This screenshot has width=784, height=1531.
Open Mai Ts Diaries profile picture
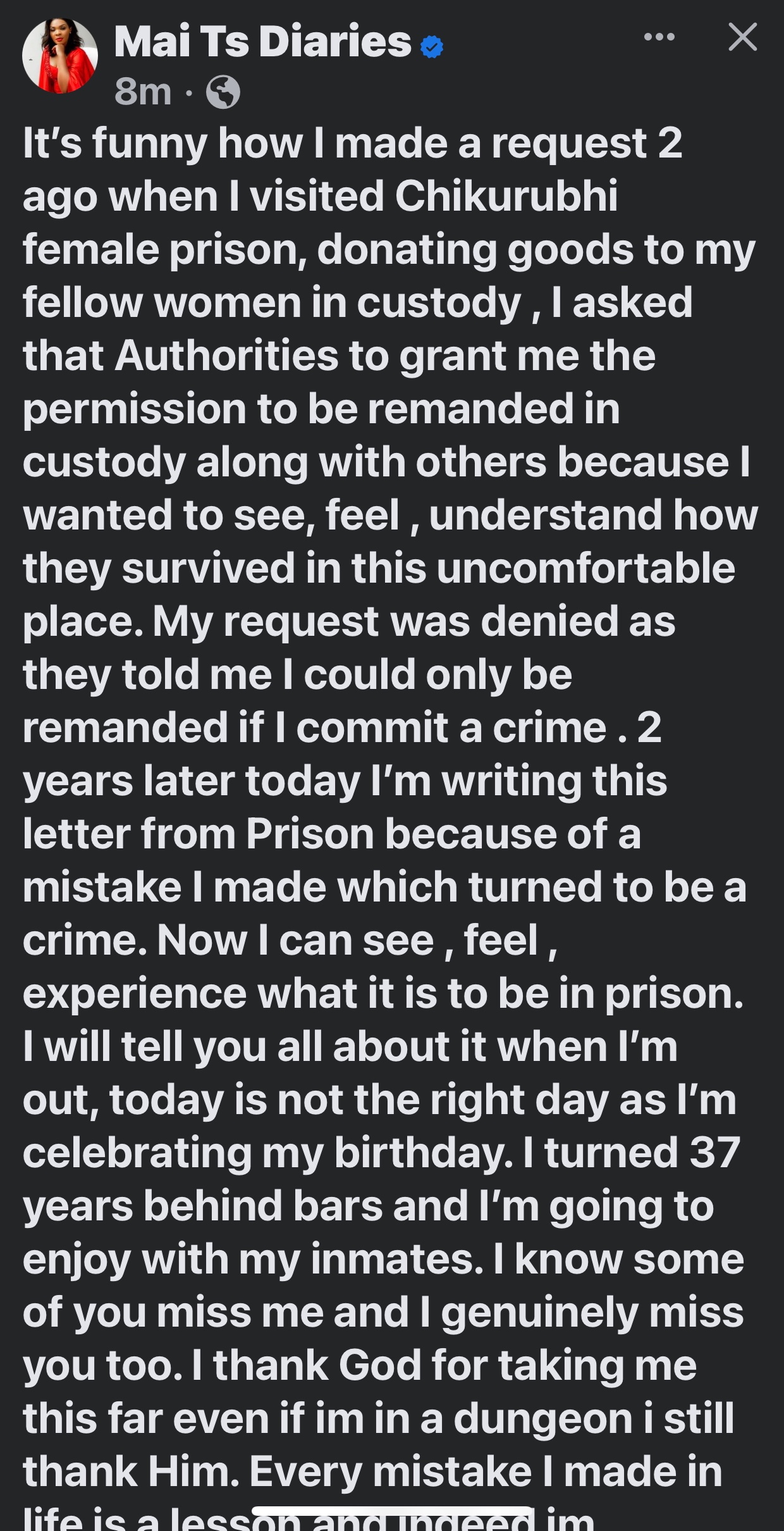[60, 56]
